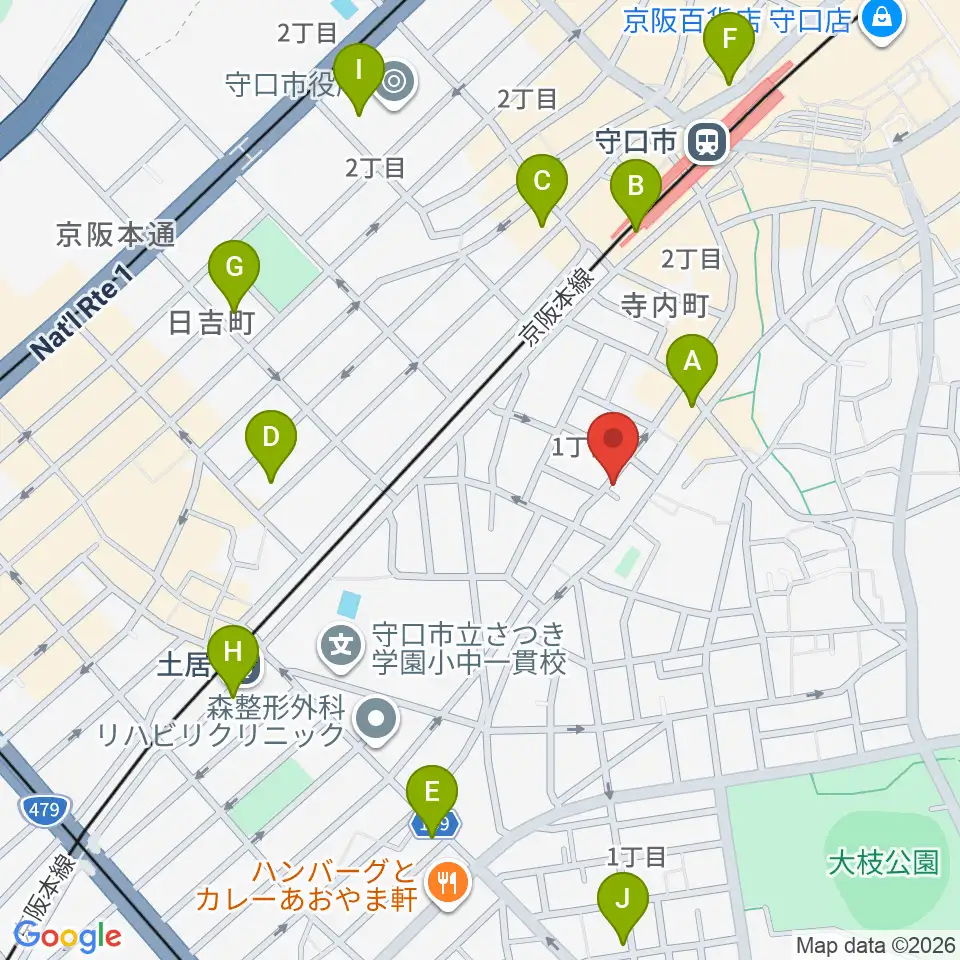Select the green marker labeled A
The height and width of the screenshot is (960, 960).
click(692, 369)
